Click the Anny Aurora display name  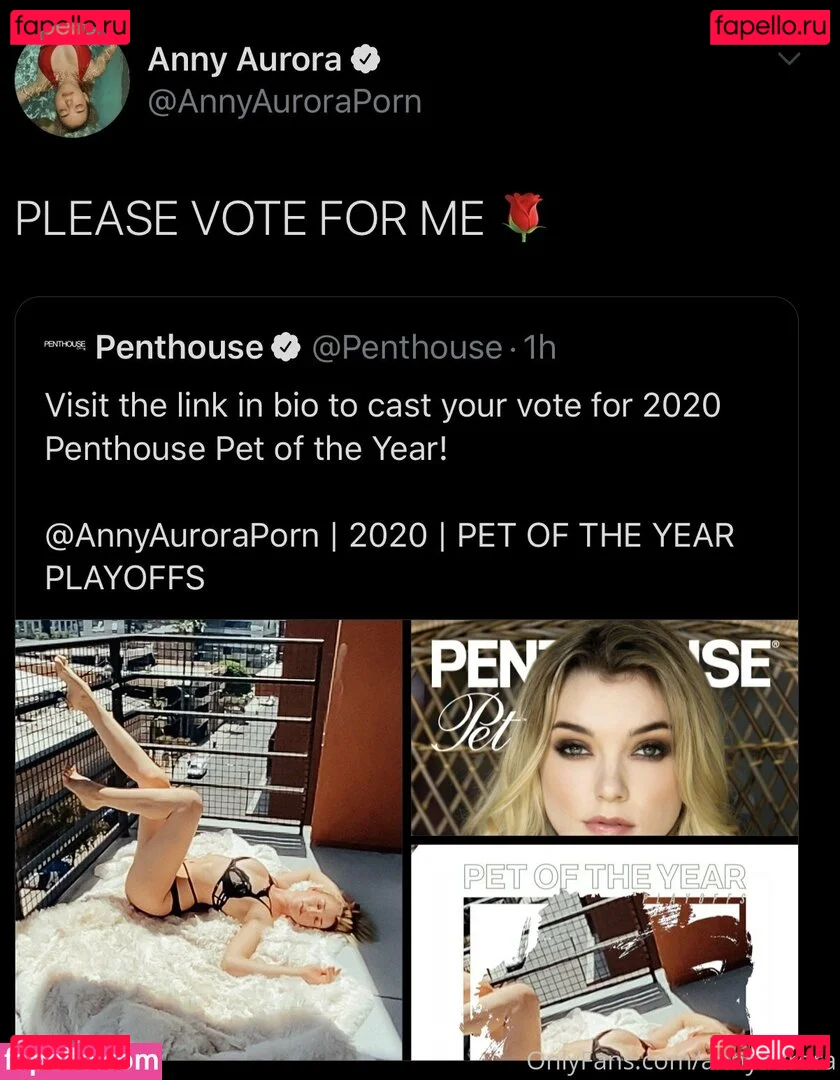(x=244, y=58)
